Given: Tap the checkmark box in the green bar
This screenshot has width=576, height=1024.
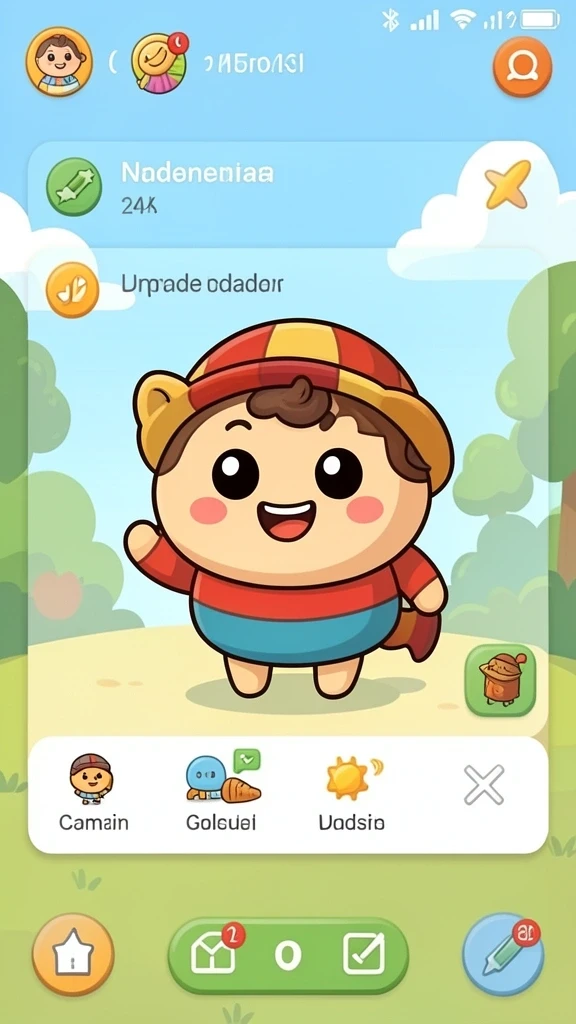Looking at the screenshot, I should click(364, 955).
